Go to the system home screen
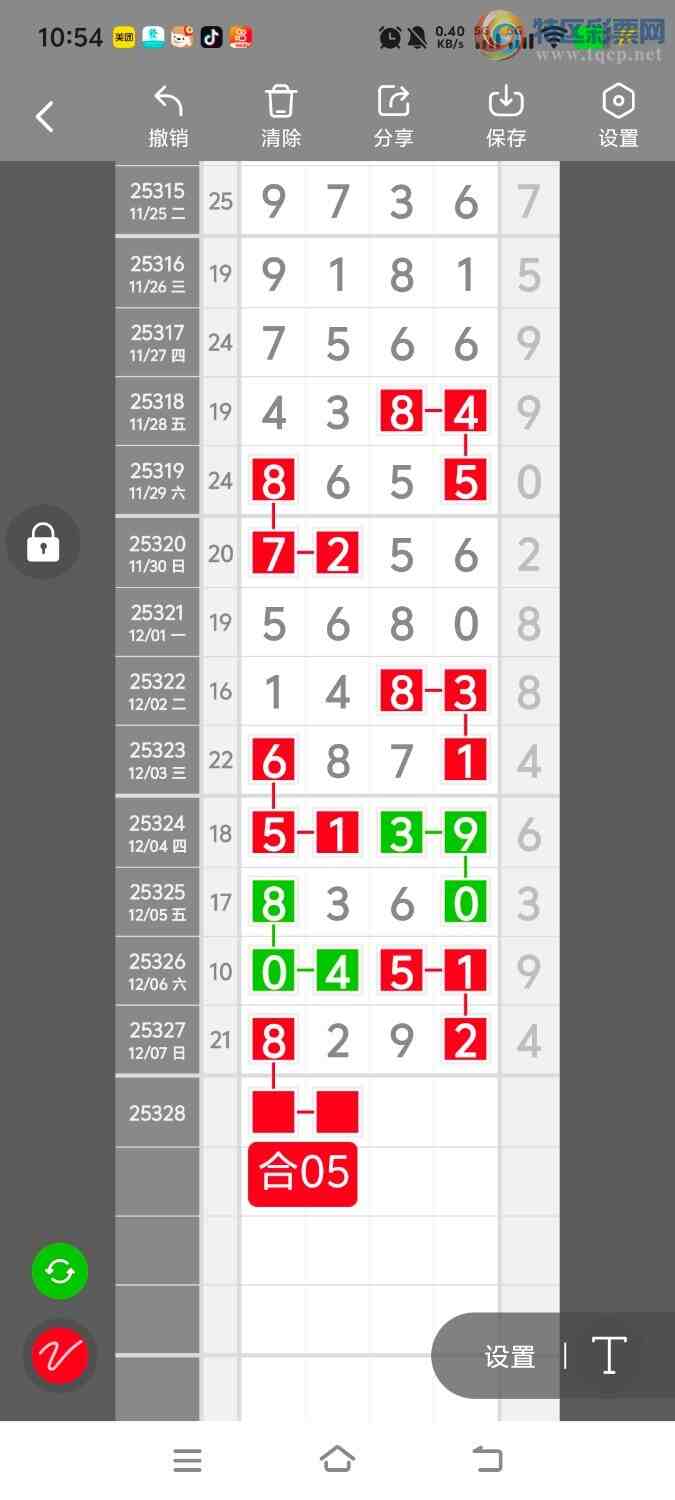 pyautogui.click(x=337, y=1460)
